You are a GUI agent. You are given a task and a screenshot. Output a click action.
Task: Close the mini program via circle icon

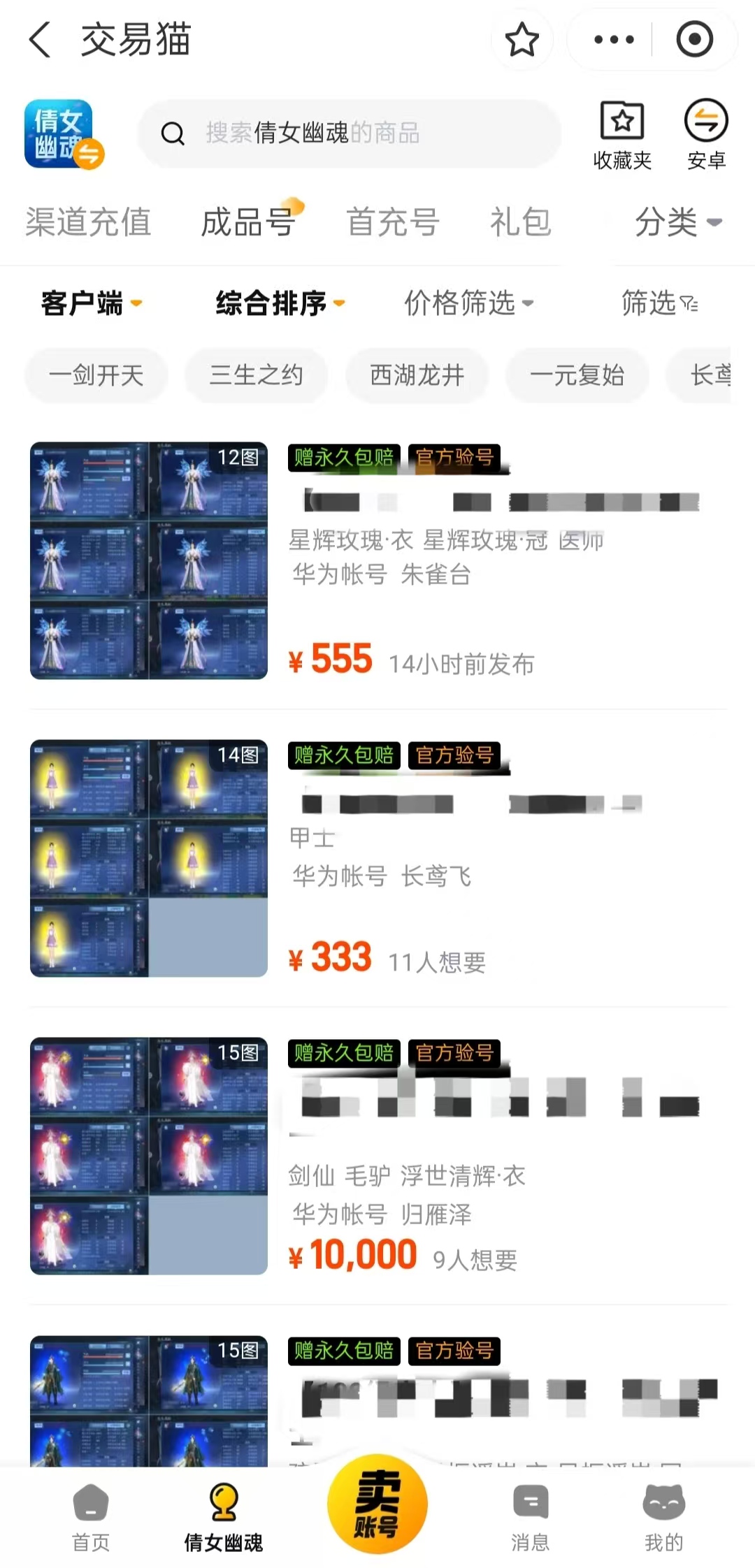(x=694, y=40)
